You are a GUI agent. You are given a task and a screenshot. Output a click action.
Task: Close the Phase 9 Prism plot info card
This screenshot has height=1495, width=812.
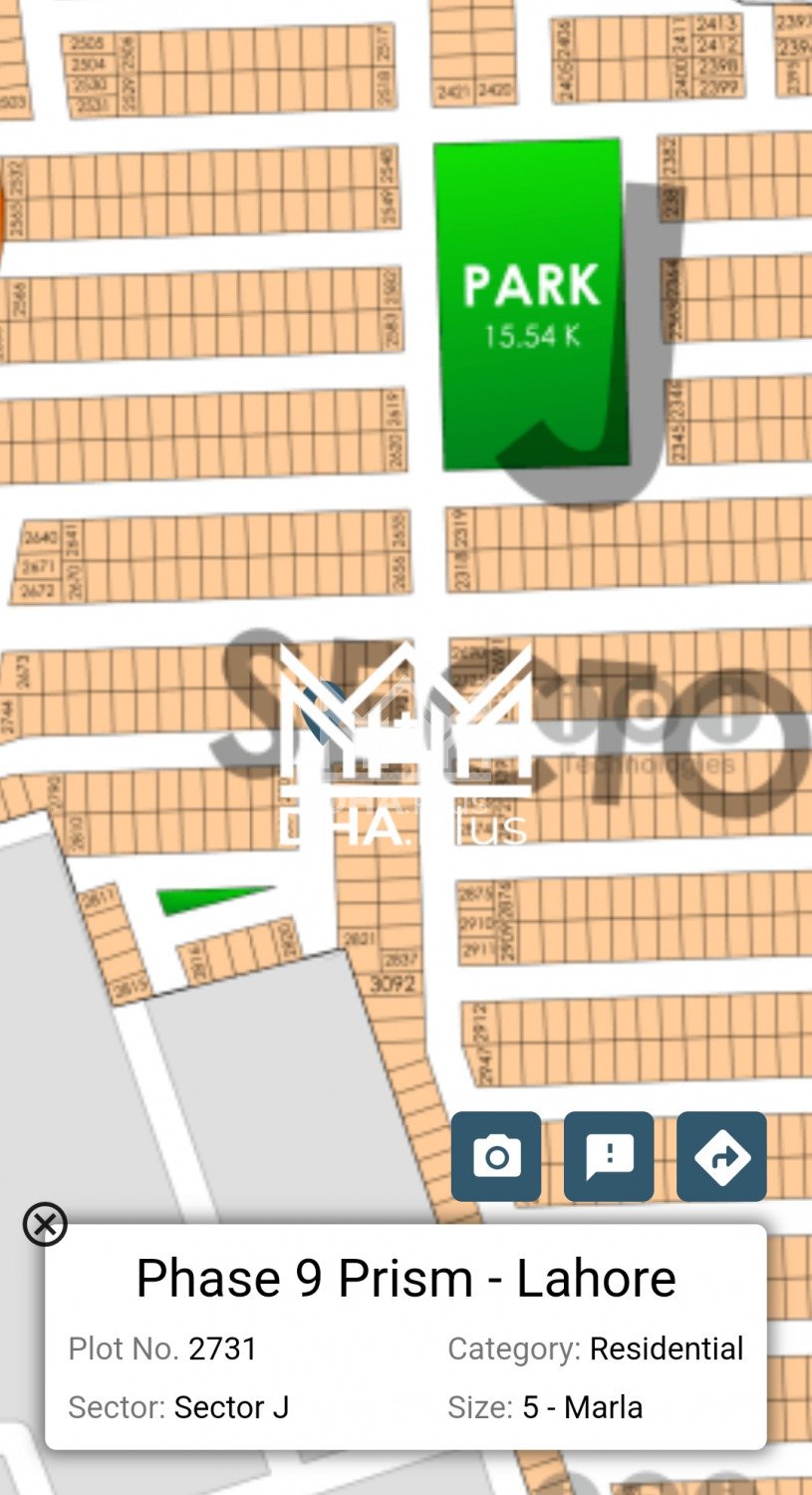[x=45, y=1224]
